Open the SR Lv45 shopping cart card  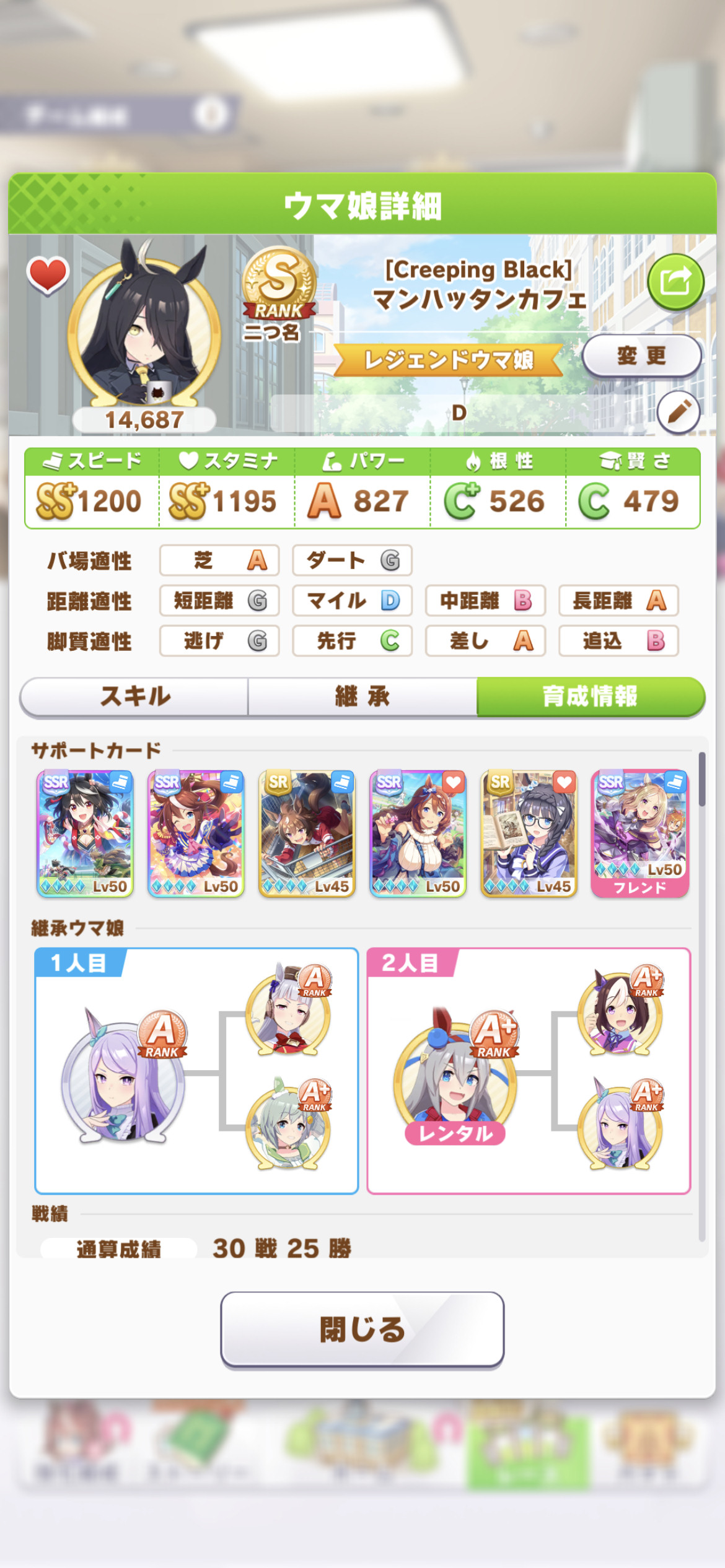tap(307, 834)
